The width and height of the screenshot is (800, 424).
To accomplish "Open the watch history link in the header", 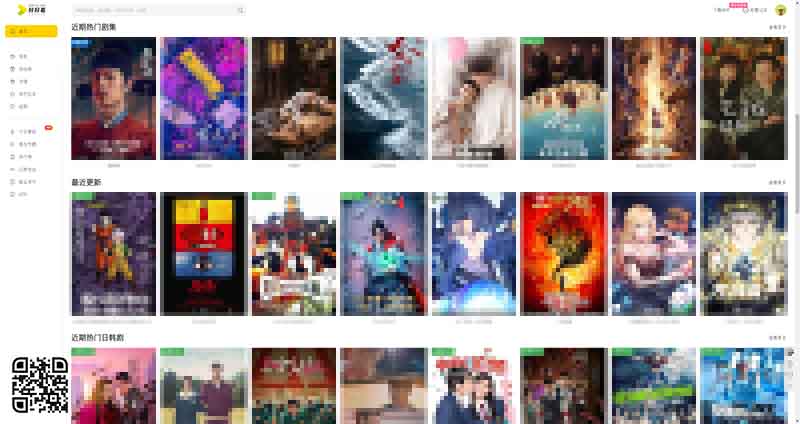I will click(x=755, y=10).
